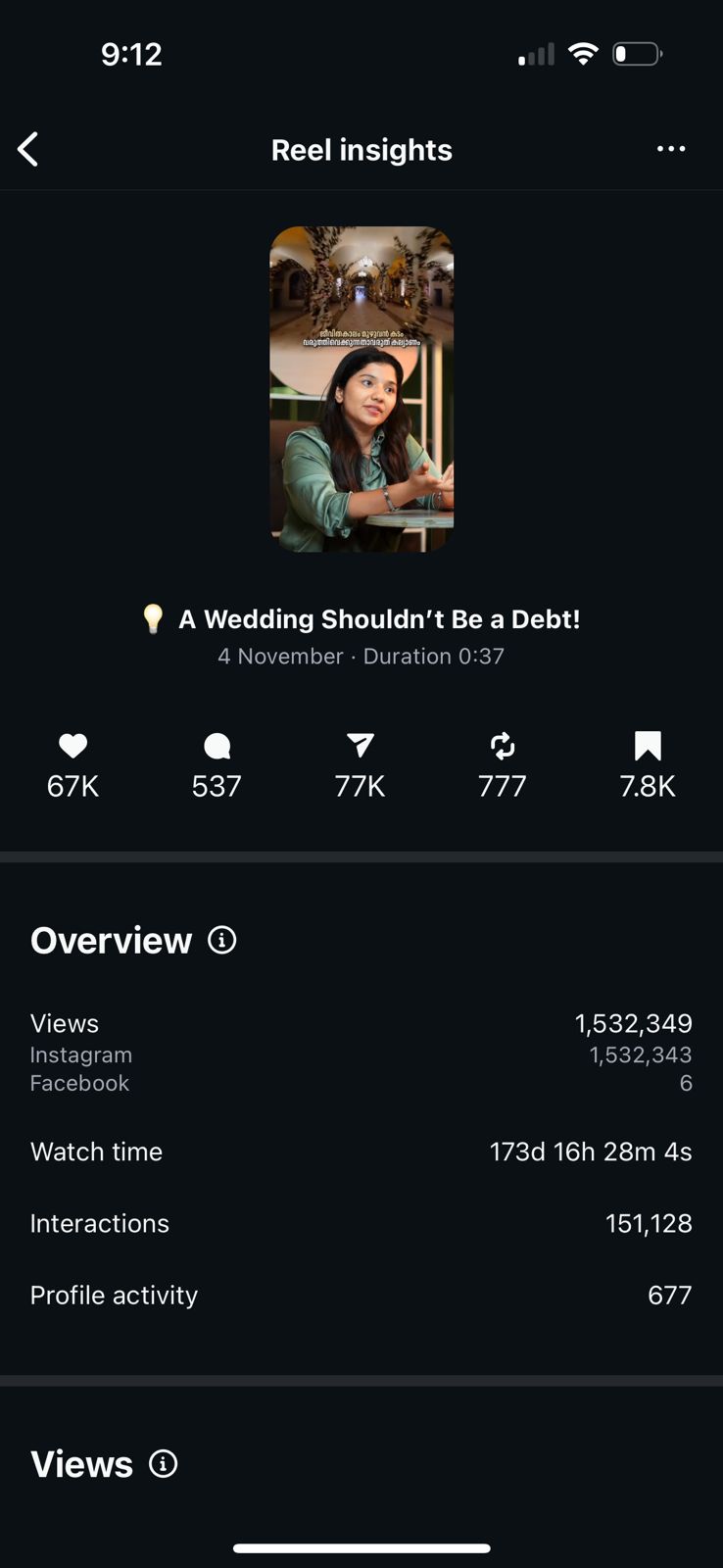
Task: Go back from Reel insights
Action: coord(28,150)
